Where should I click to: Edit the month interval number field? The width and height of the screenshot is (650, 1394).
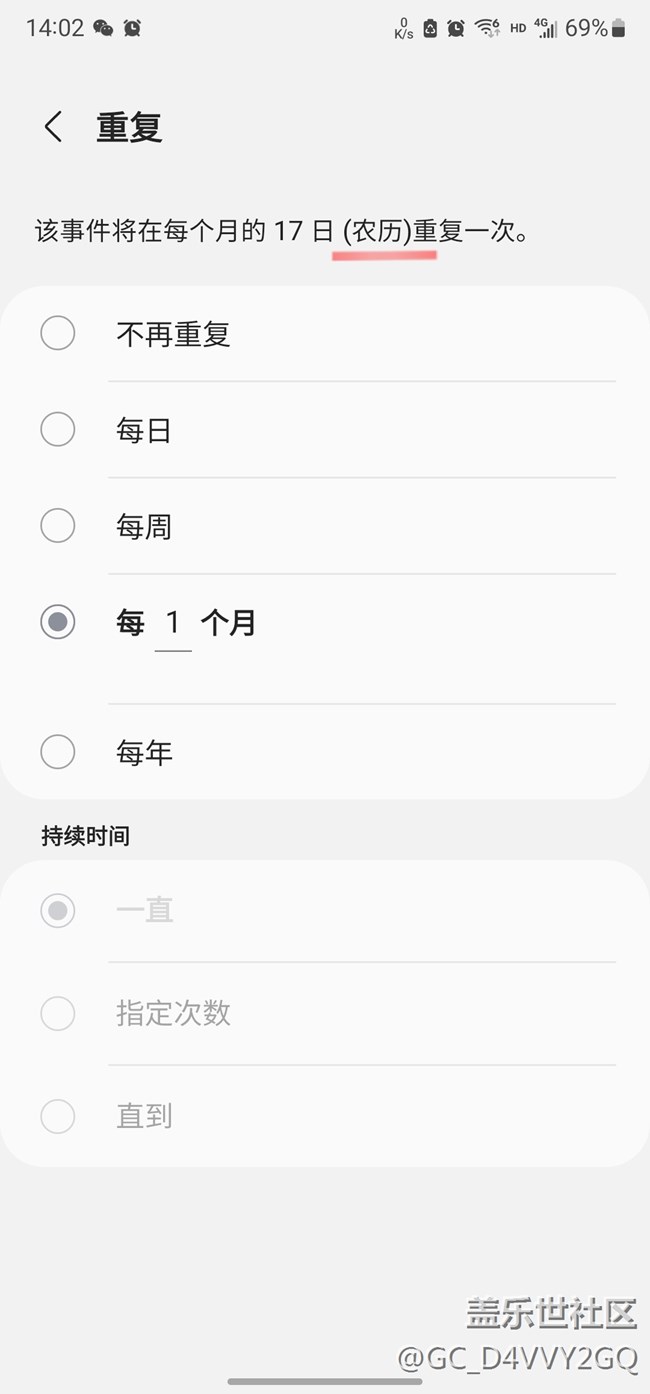(x=173, y=624)
